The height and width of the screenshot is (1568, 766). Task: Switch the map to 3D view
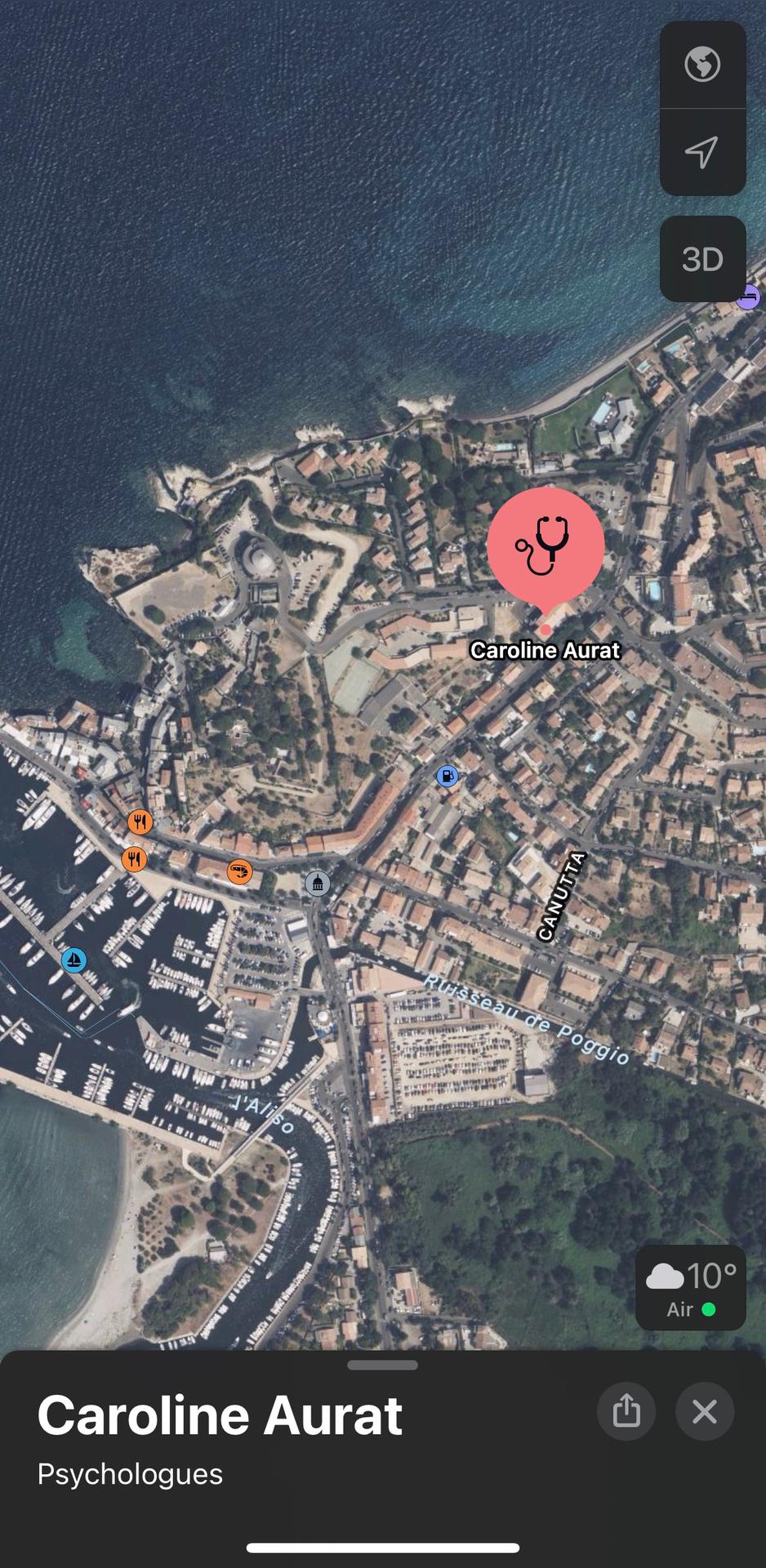pos(702,259)
